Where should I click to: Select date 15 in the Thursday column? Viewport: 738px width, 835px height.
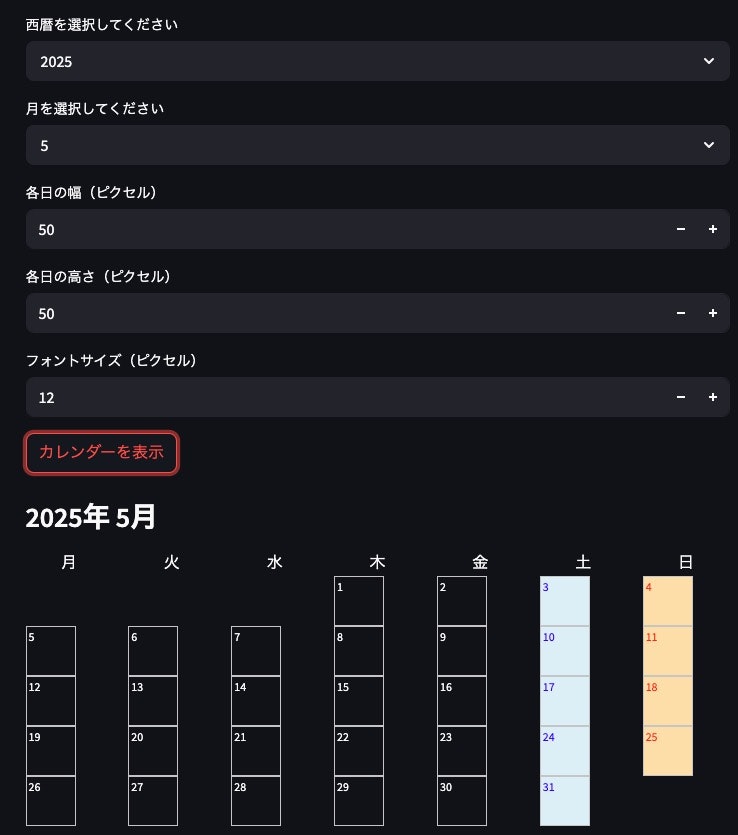pyautogui.click(x=358, y=700)
